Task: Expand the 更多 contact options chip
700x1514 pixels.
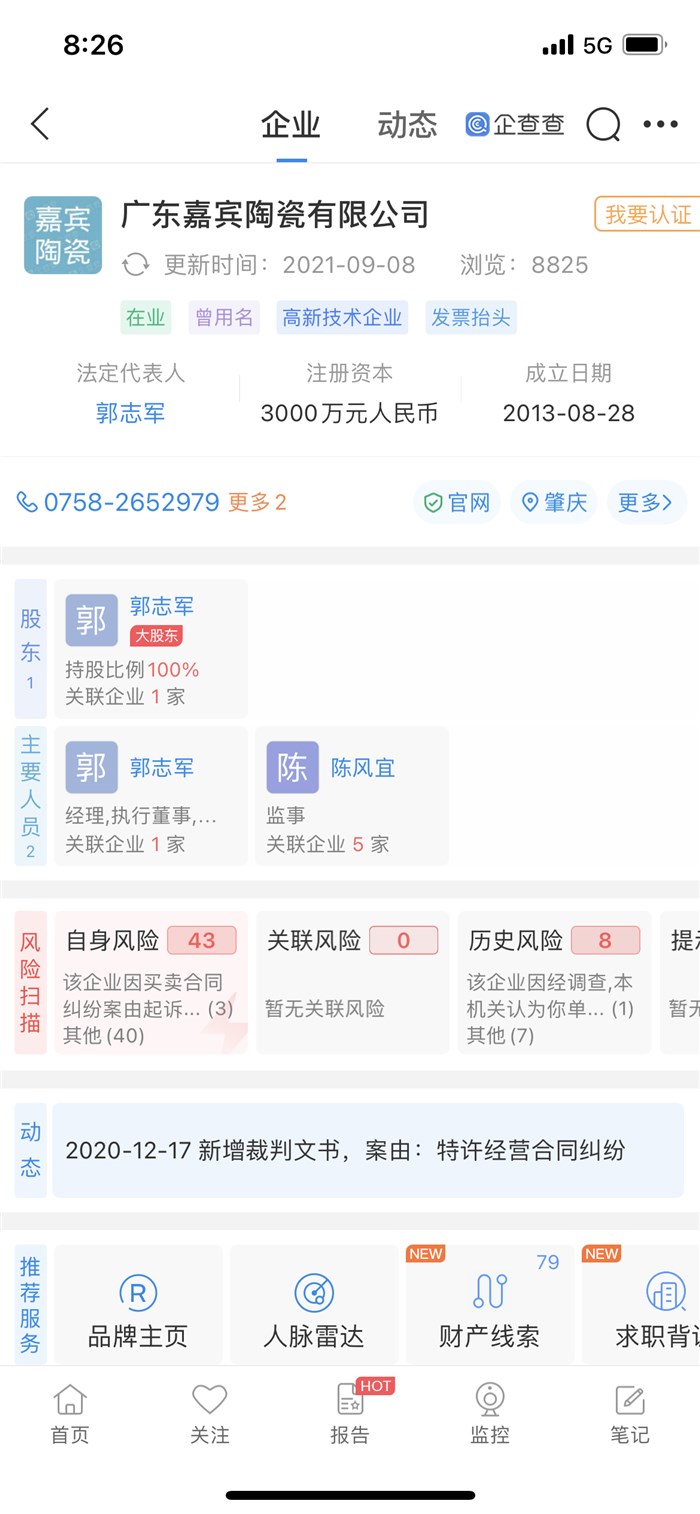Action: pos(645,502)
